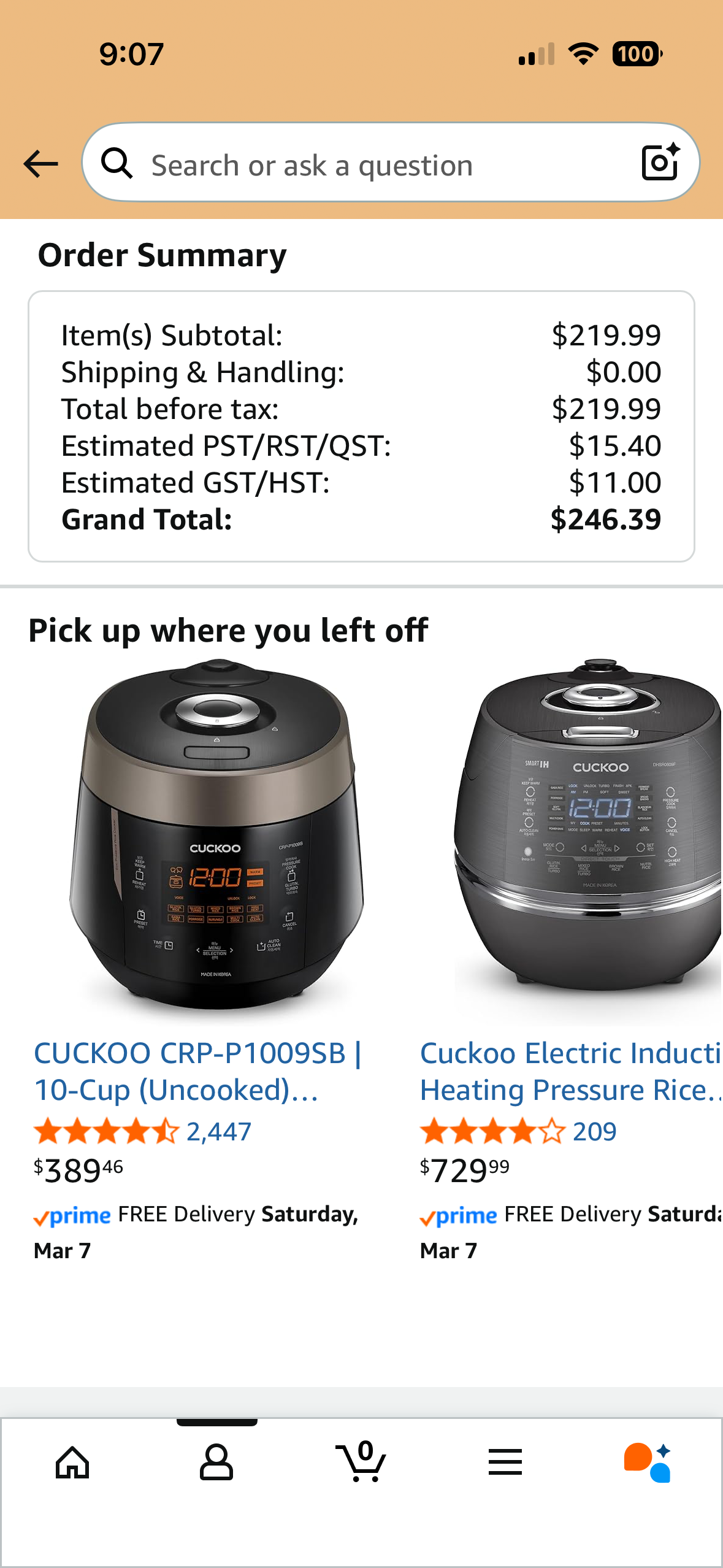The image size is (723, 1568).
Task: Open the hamburger menu tab
Action: [x=505, y=1462]
